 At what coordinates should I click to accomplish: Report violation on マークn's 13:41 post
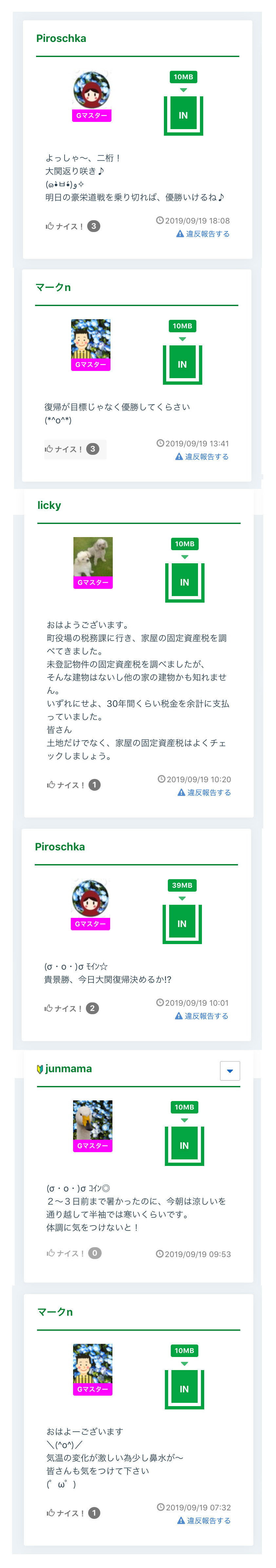click(202, 456)
